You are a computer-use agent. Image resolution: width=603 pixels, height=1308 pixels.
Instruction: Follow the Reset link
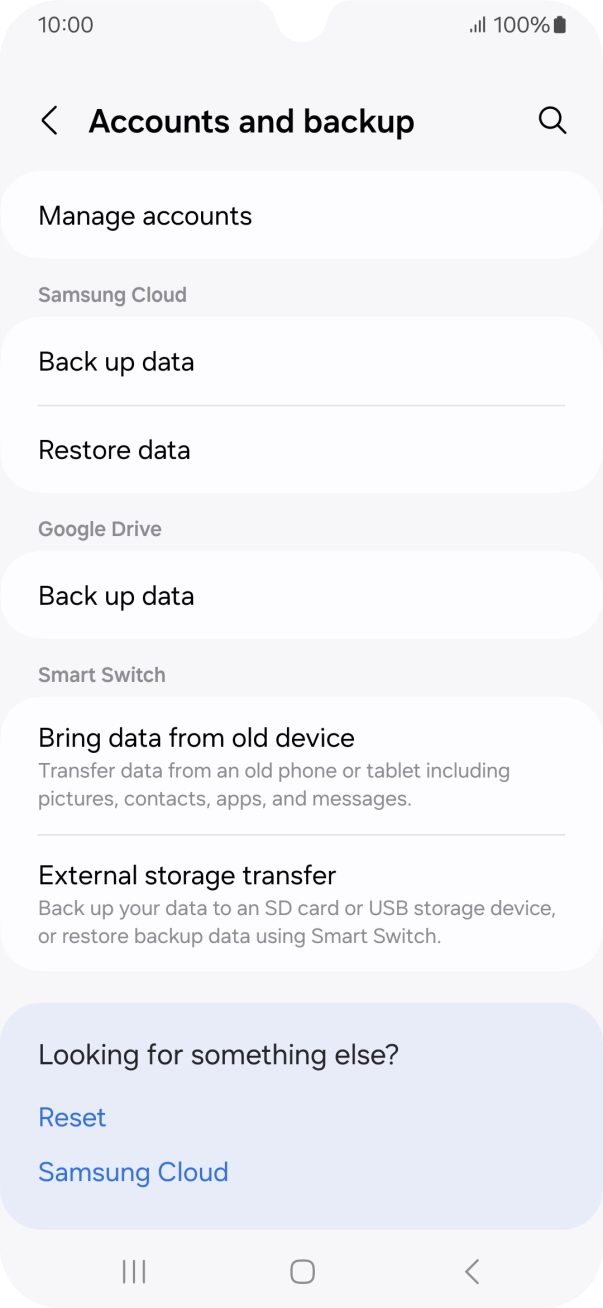[x=72, y=1117]
